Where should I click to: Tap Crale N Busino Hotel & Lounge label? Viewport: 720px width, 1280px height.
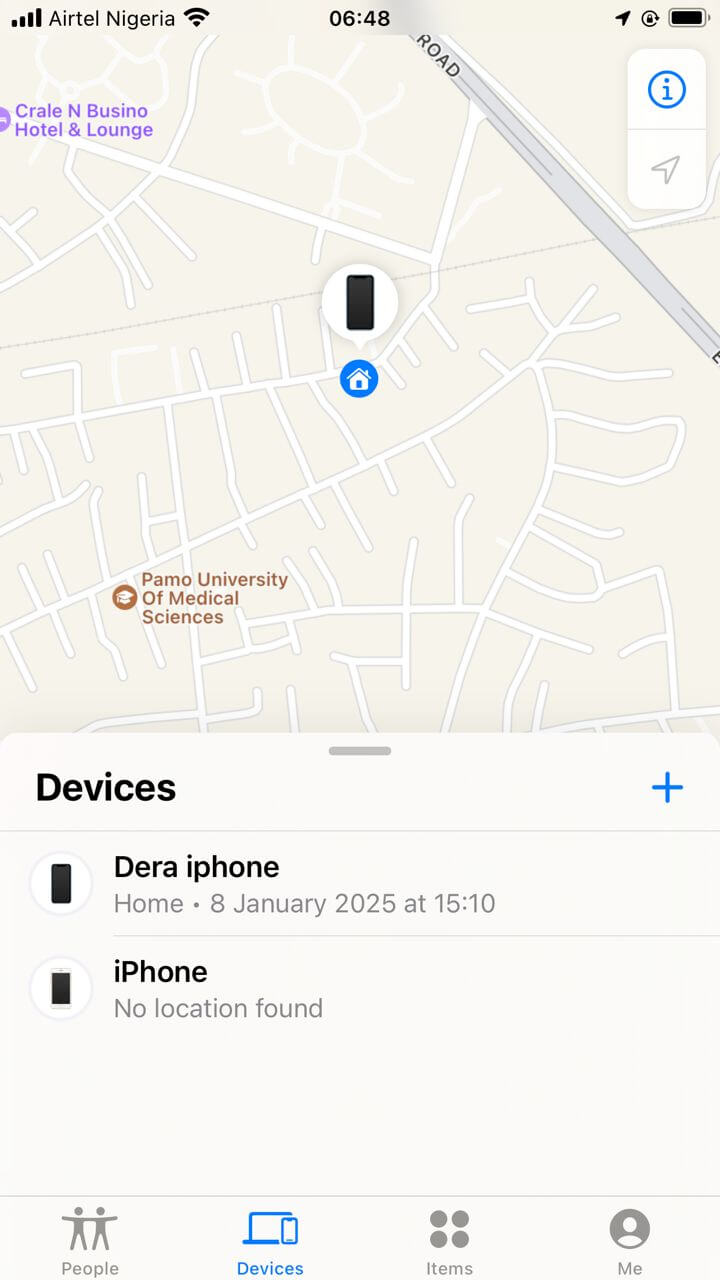coord(81,120)
